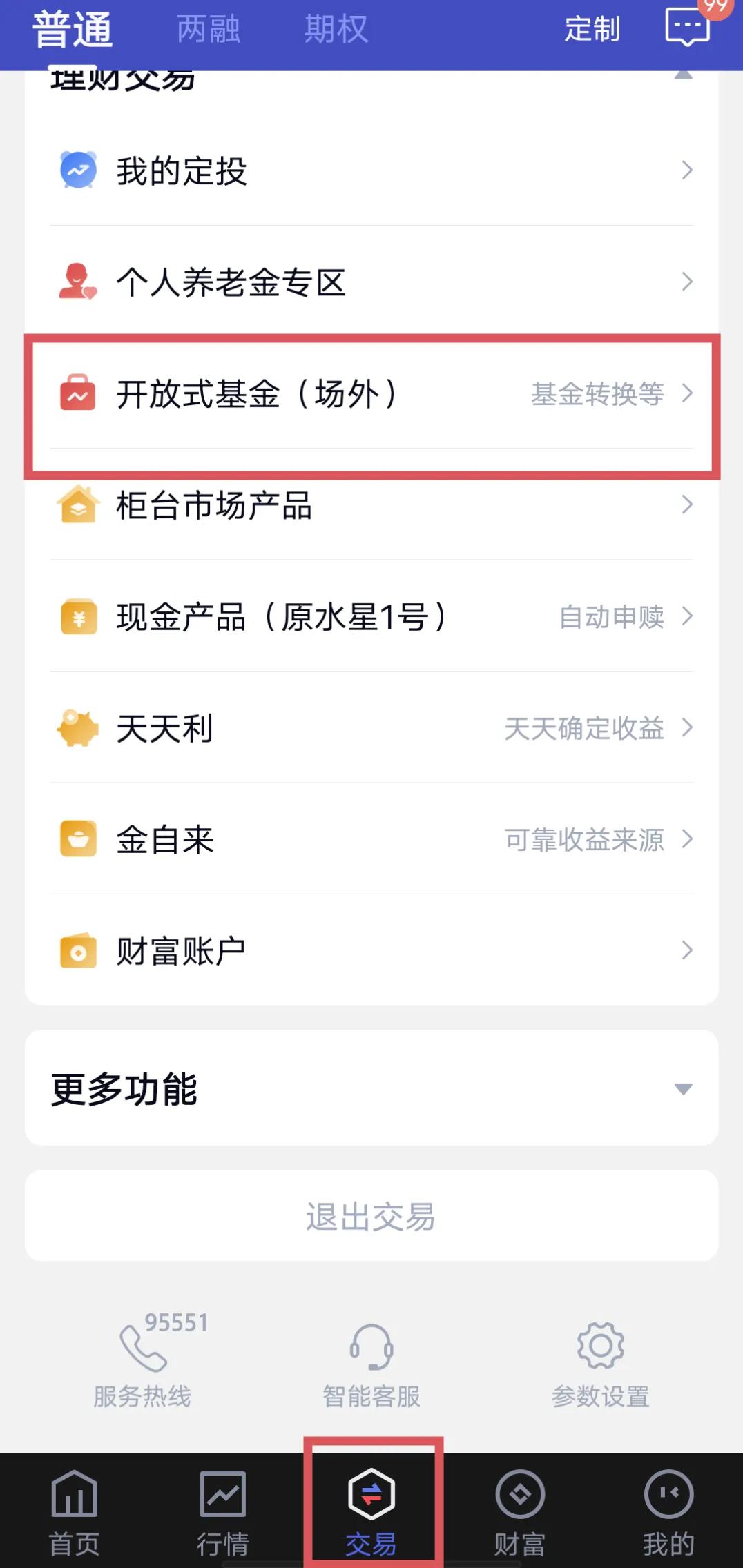Tap the 定制 button
The height and width of the screenshot is (1568, 743).
coord(592,30)
